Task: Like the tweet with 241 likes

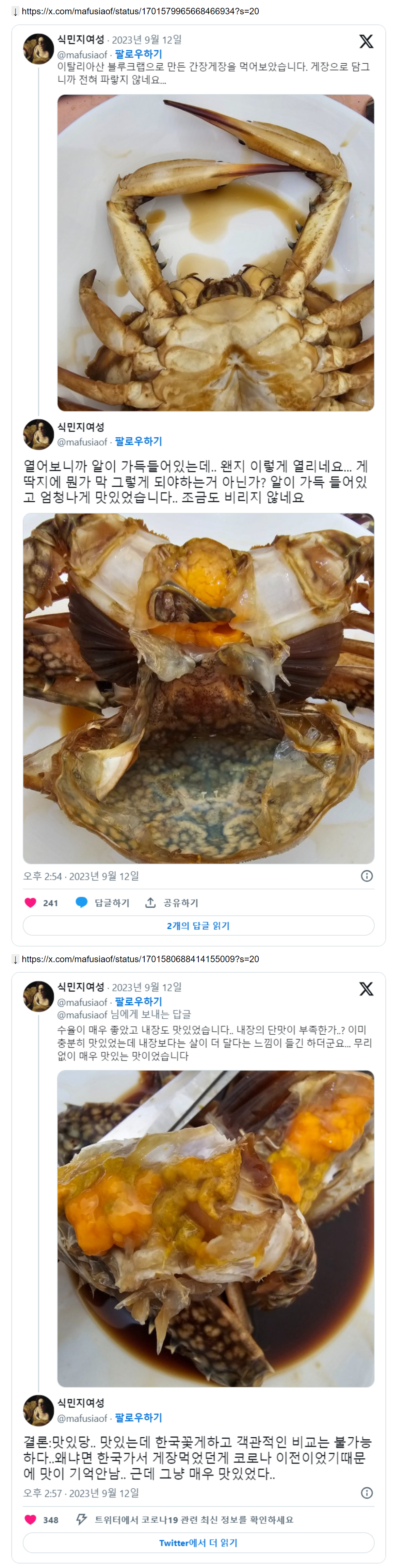Action: click(x=30, y=903)
